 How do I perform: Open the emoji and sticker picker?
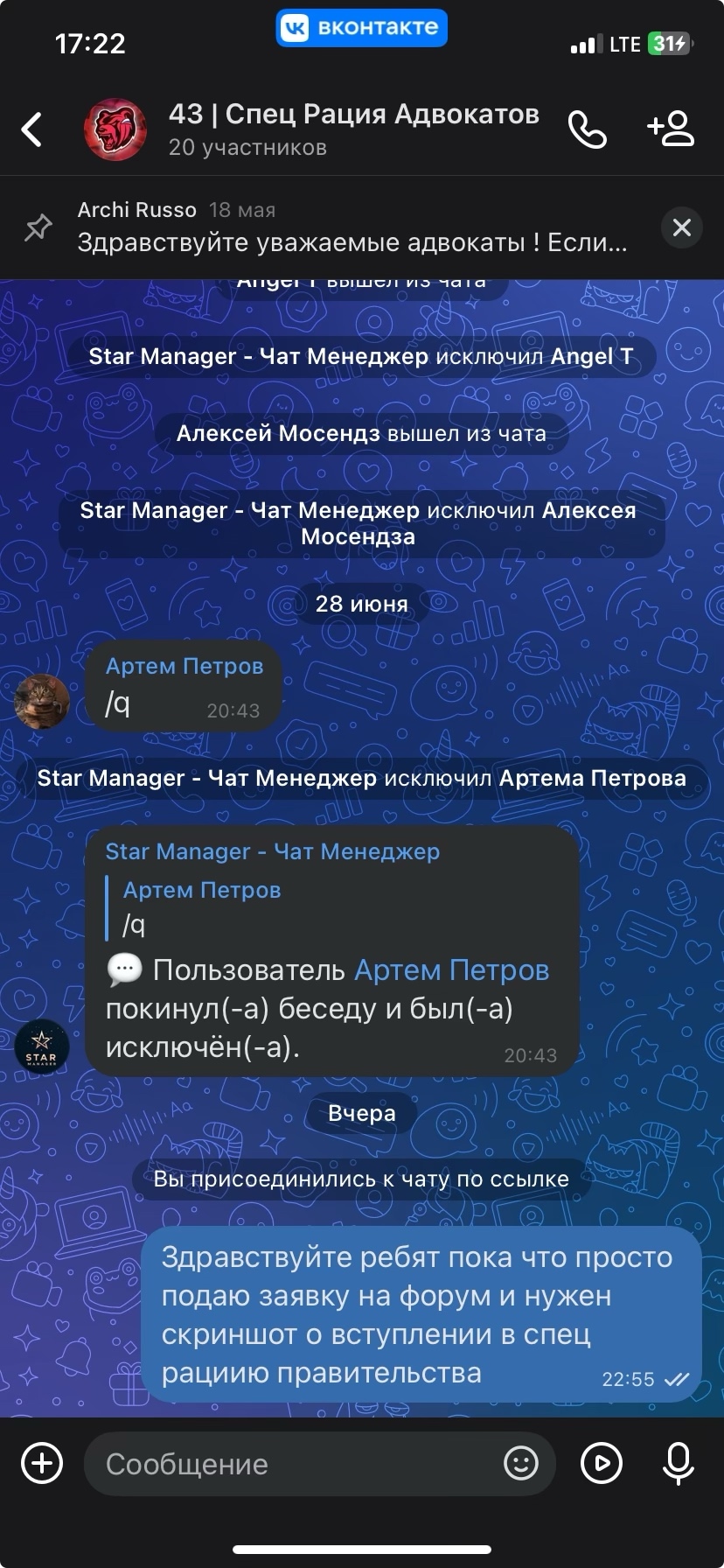click(521, 1463)
